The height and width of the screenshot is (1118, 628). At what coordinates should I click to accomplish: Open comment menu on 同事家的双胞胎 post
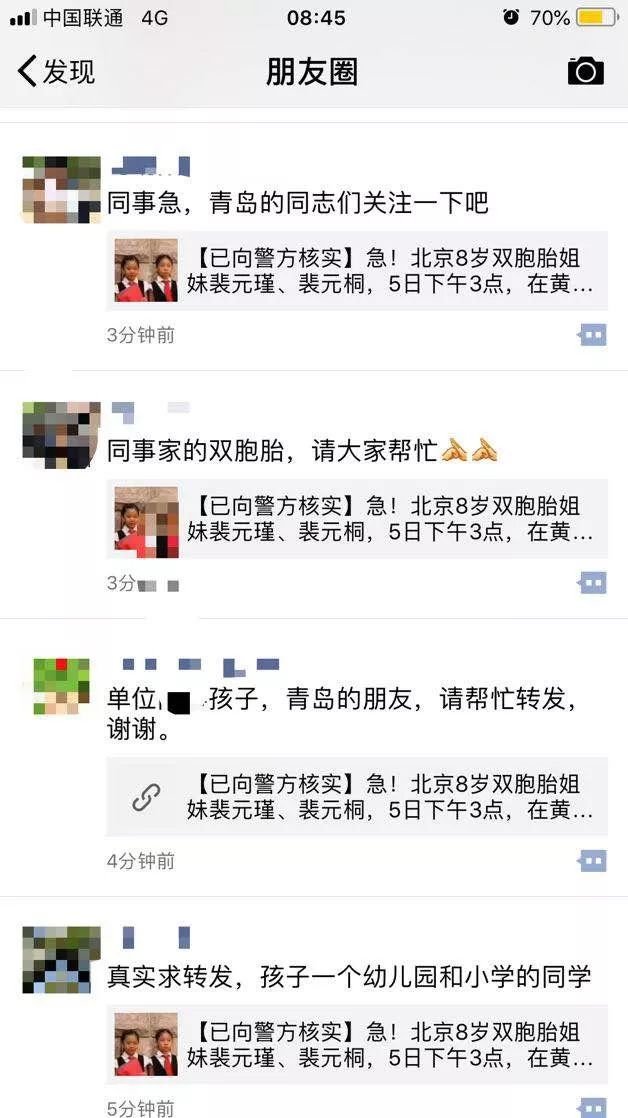click(592, 583)
